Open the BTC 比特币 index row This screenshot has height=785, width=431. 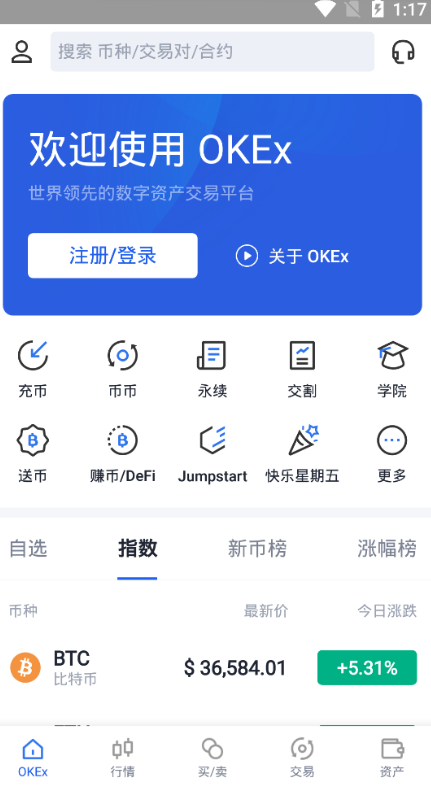coord(215,667)
